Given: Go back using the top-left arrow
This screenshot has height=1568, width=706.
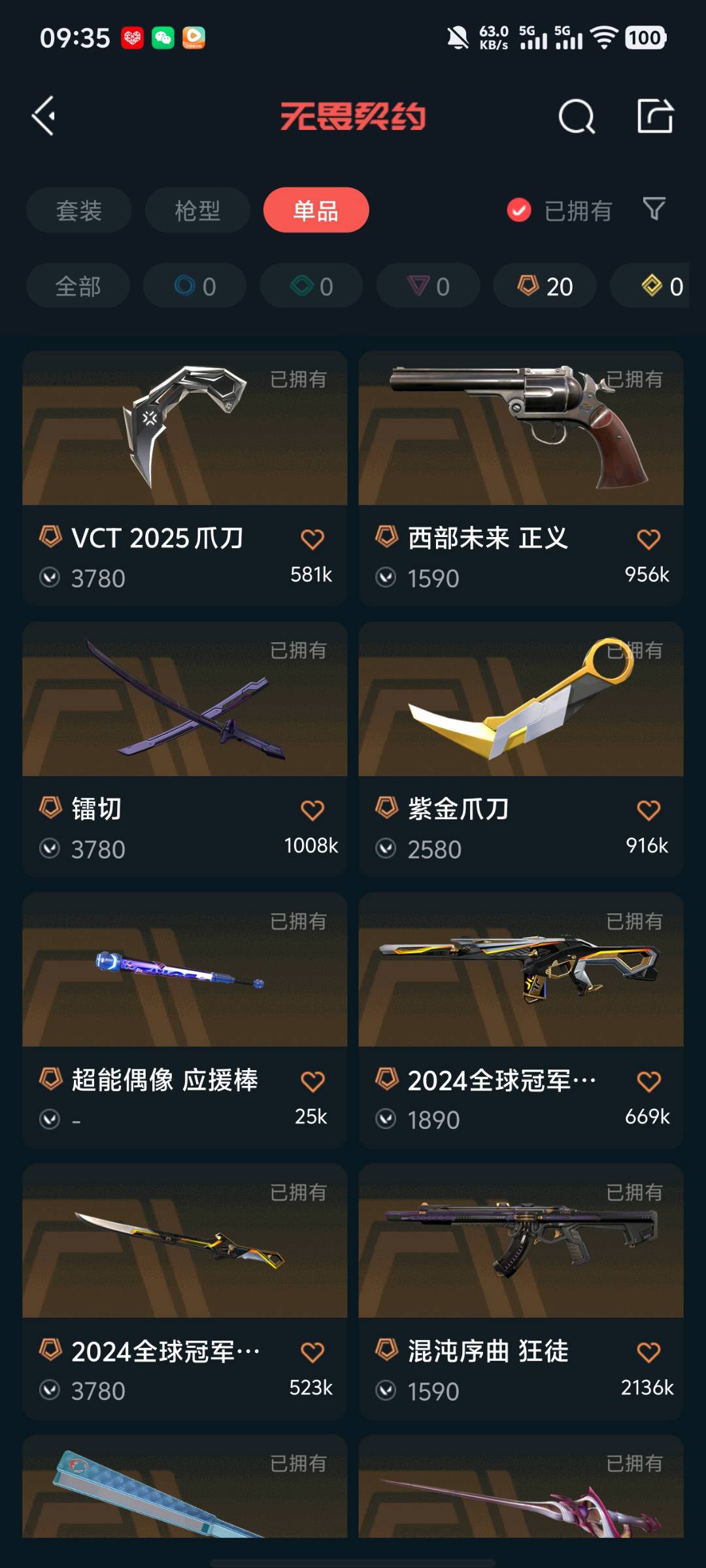Looking at the screenshot, I should click(44, 116).
